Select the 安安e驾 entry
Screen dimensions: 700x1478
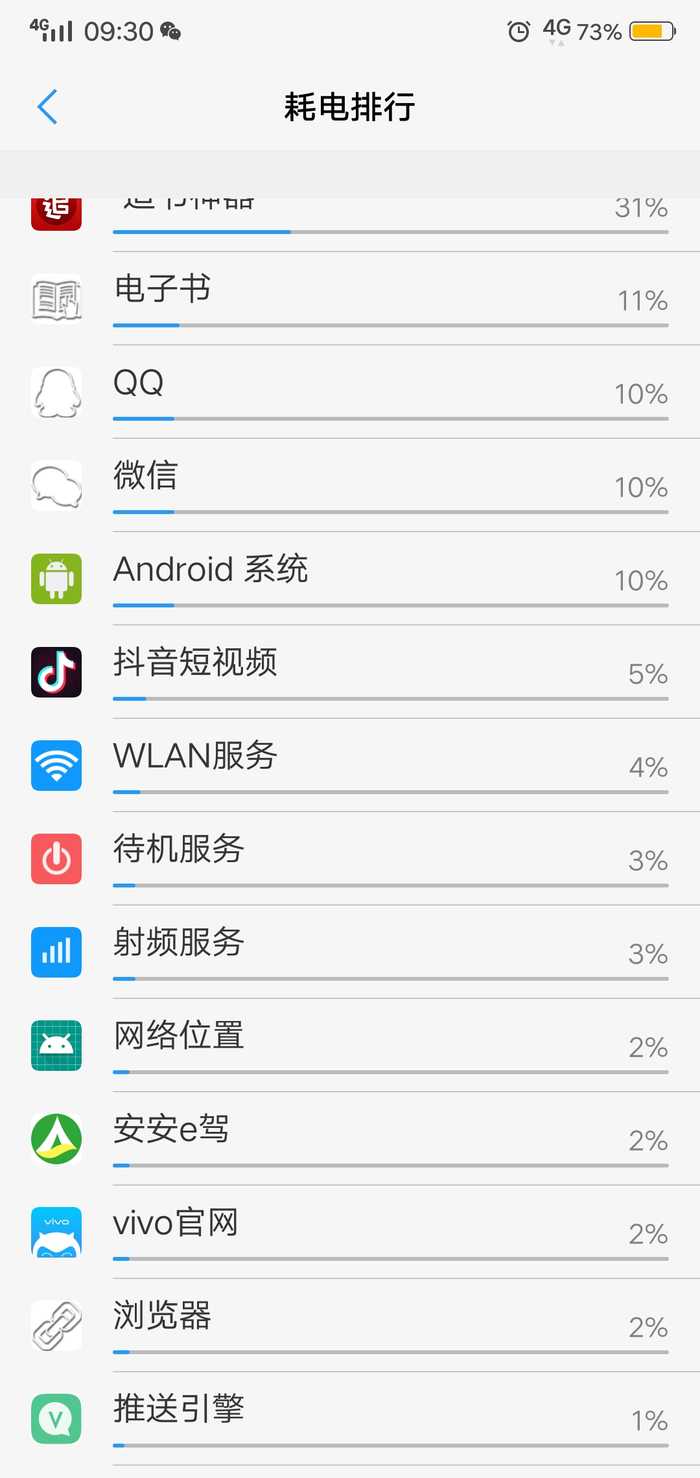pyautogui.click(x=350, y=1139)
